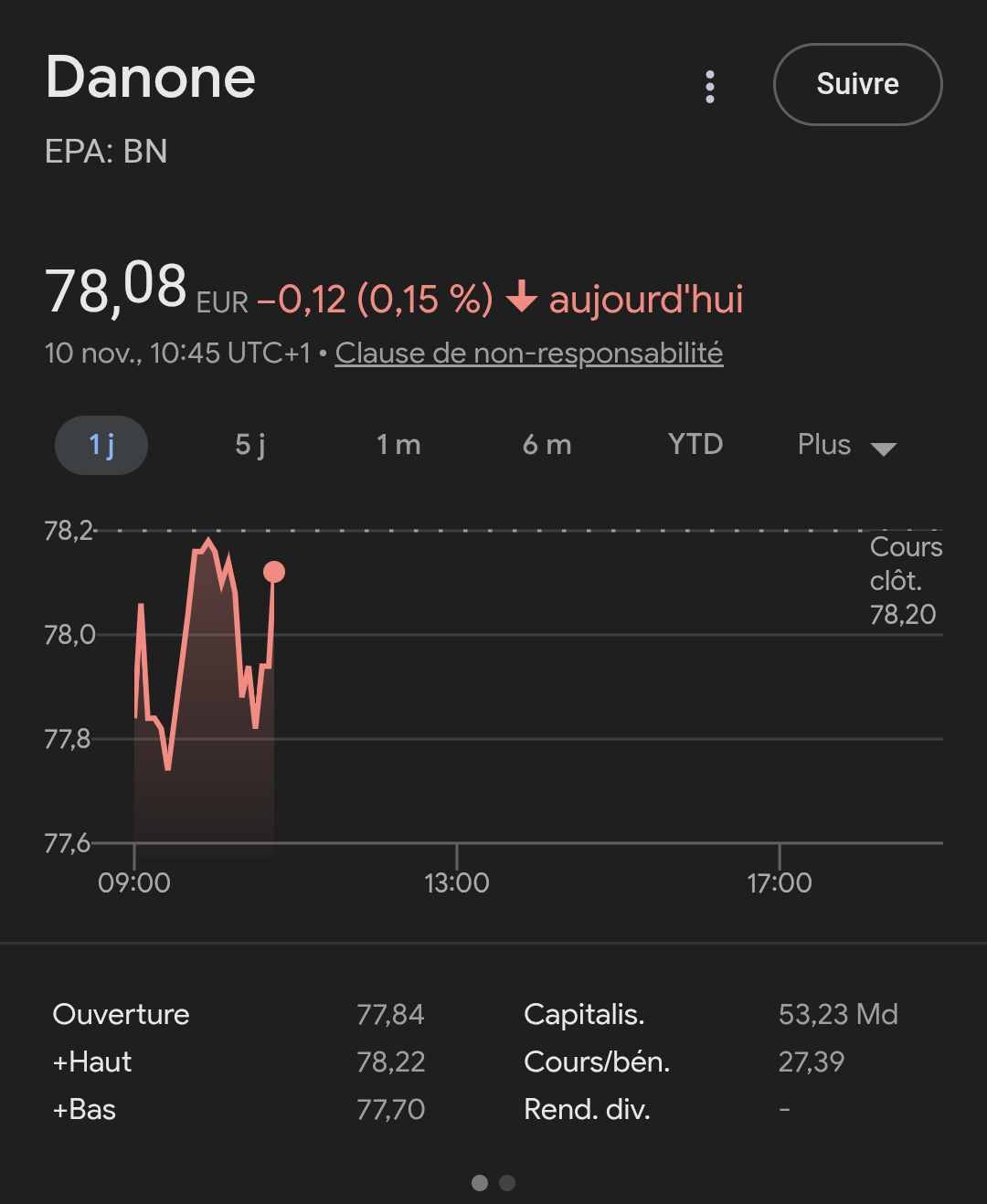Select the 1 j chart range
987x1204 pixels.
tap(101, 445)
